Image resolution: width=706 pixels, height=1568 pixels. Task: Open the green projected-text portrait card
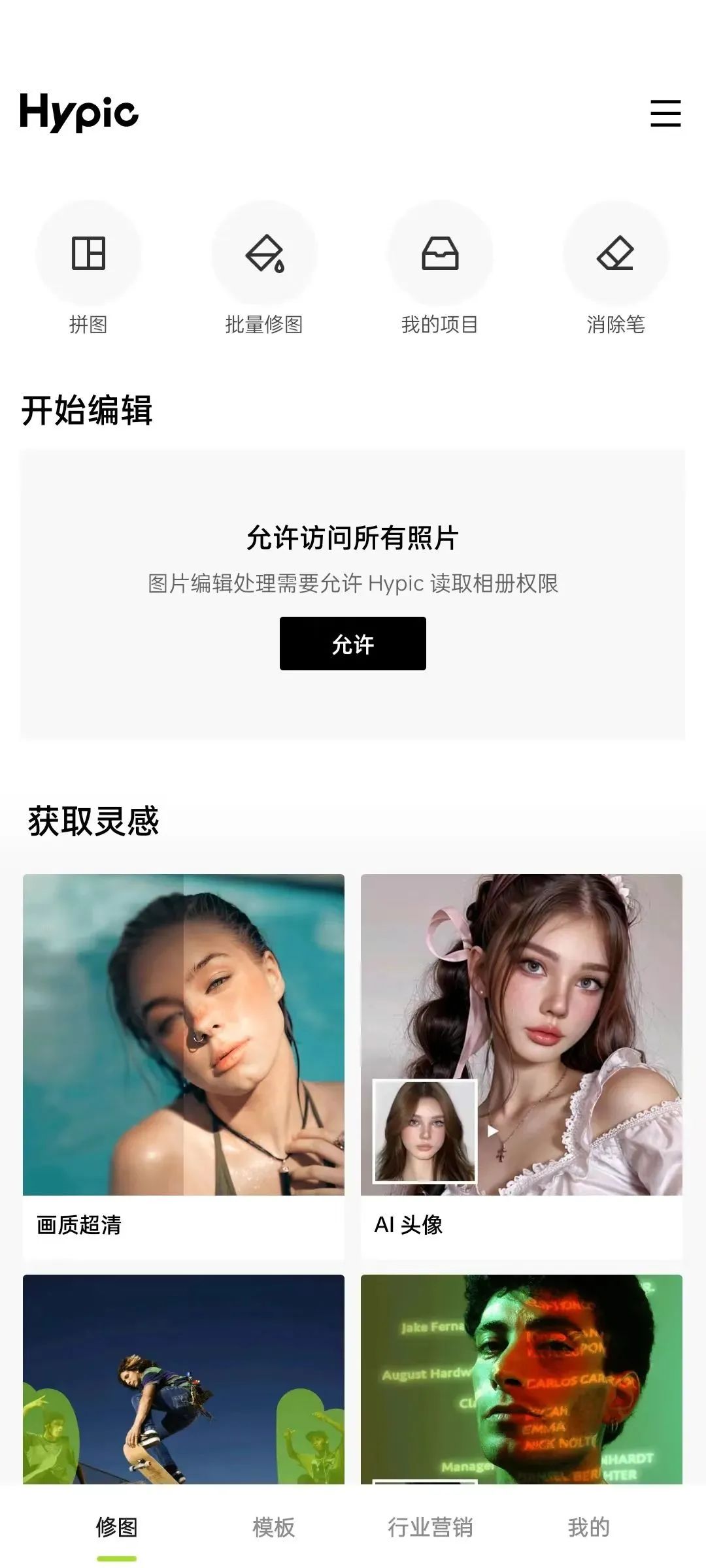(x=522, y=1379)
